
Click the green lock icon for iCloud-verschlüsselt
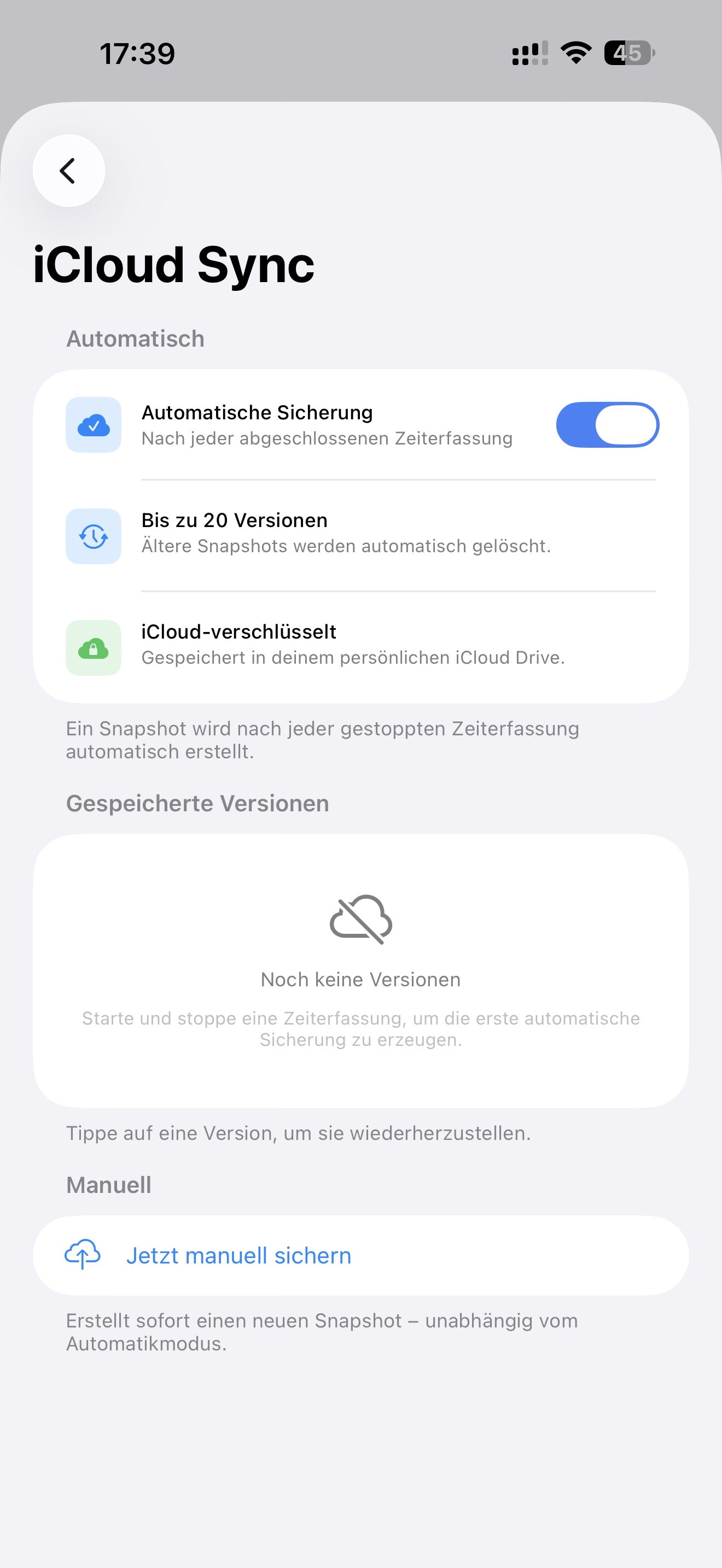pyautogui.click(x=92, y=648)
